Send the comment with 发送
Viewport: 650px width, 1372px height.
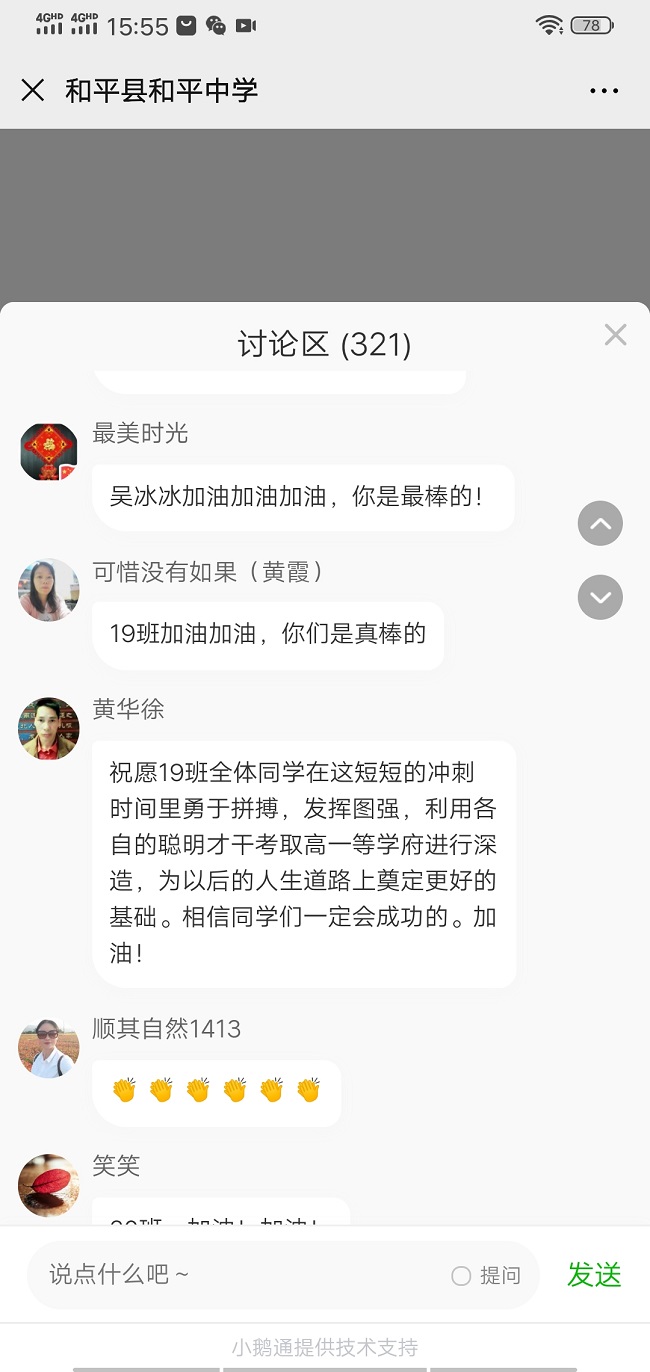(594, 1275)
